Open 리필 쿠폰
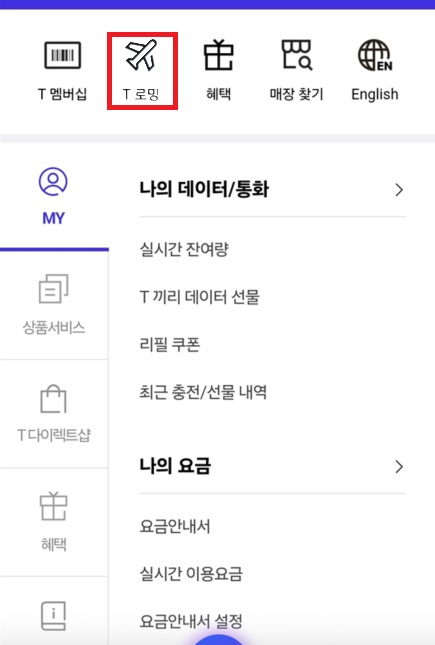This screenshot has height=645, width=435. 170,344
